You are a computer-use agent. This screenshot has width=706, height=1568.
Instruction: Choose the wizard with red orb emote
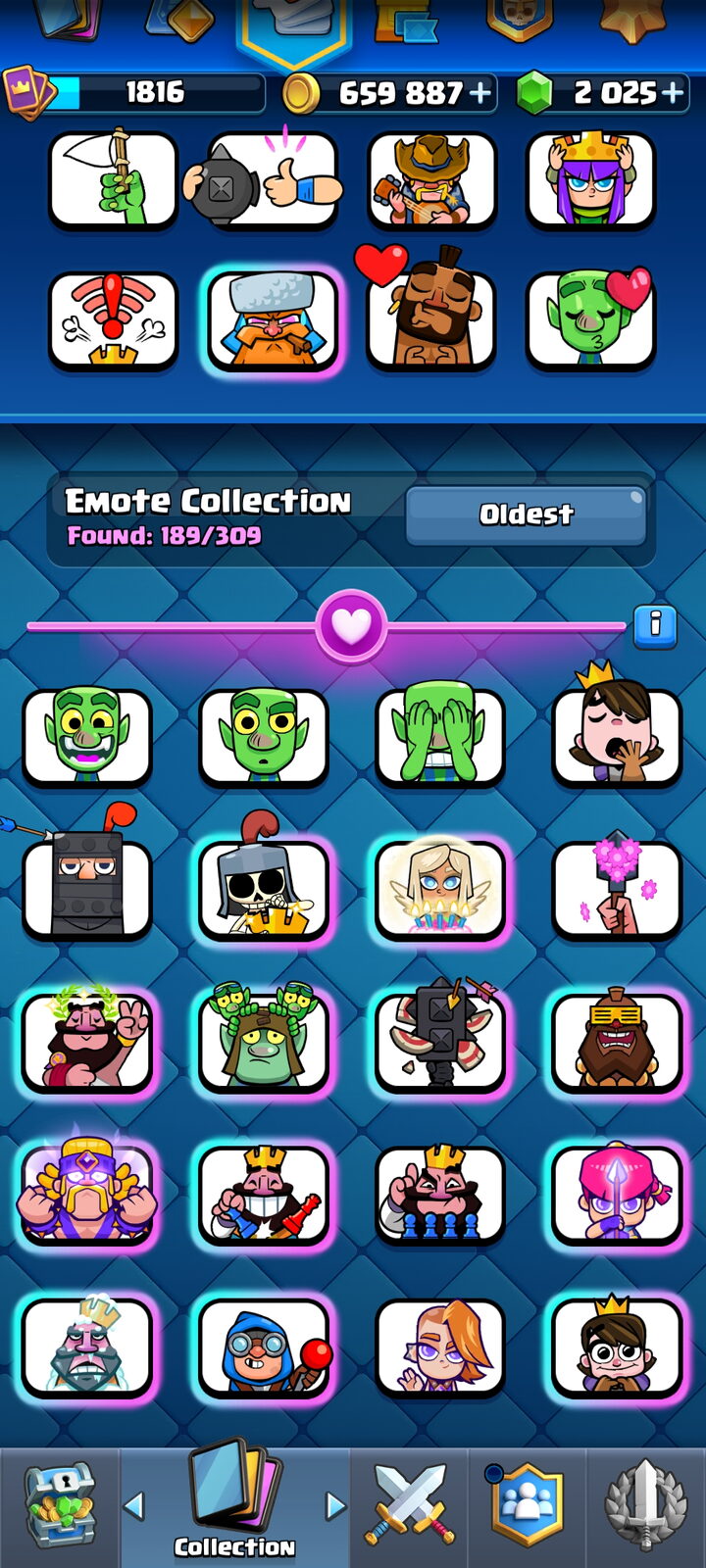pyautogui.click(x=264, y=1348)
